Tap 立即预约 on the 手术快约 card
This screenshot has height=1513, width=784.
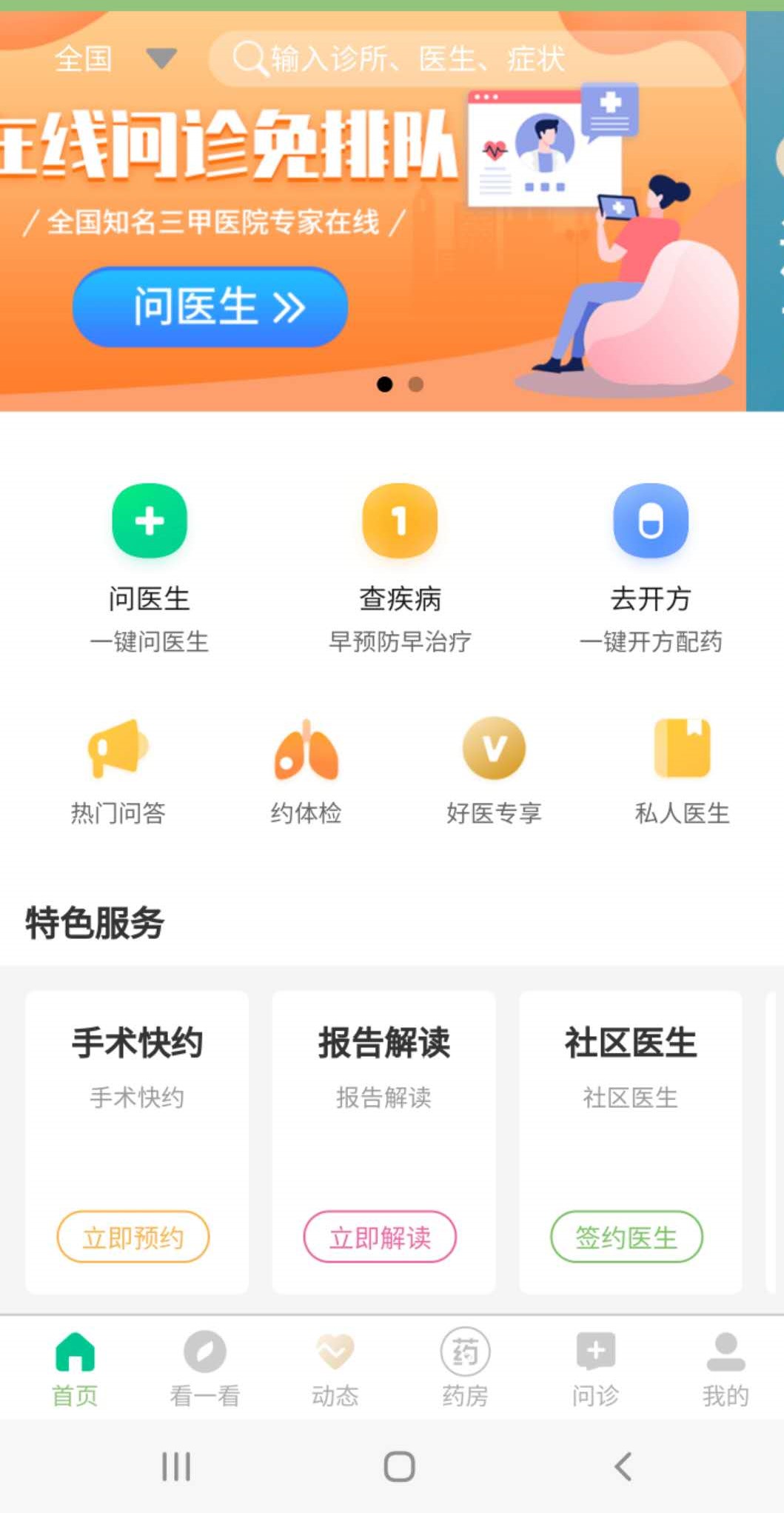pyautogui.click(x=133, y=1237)
